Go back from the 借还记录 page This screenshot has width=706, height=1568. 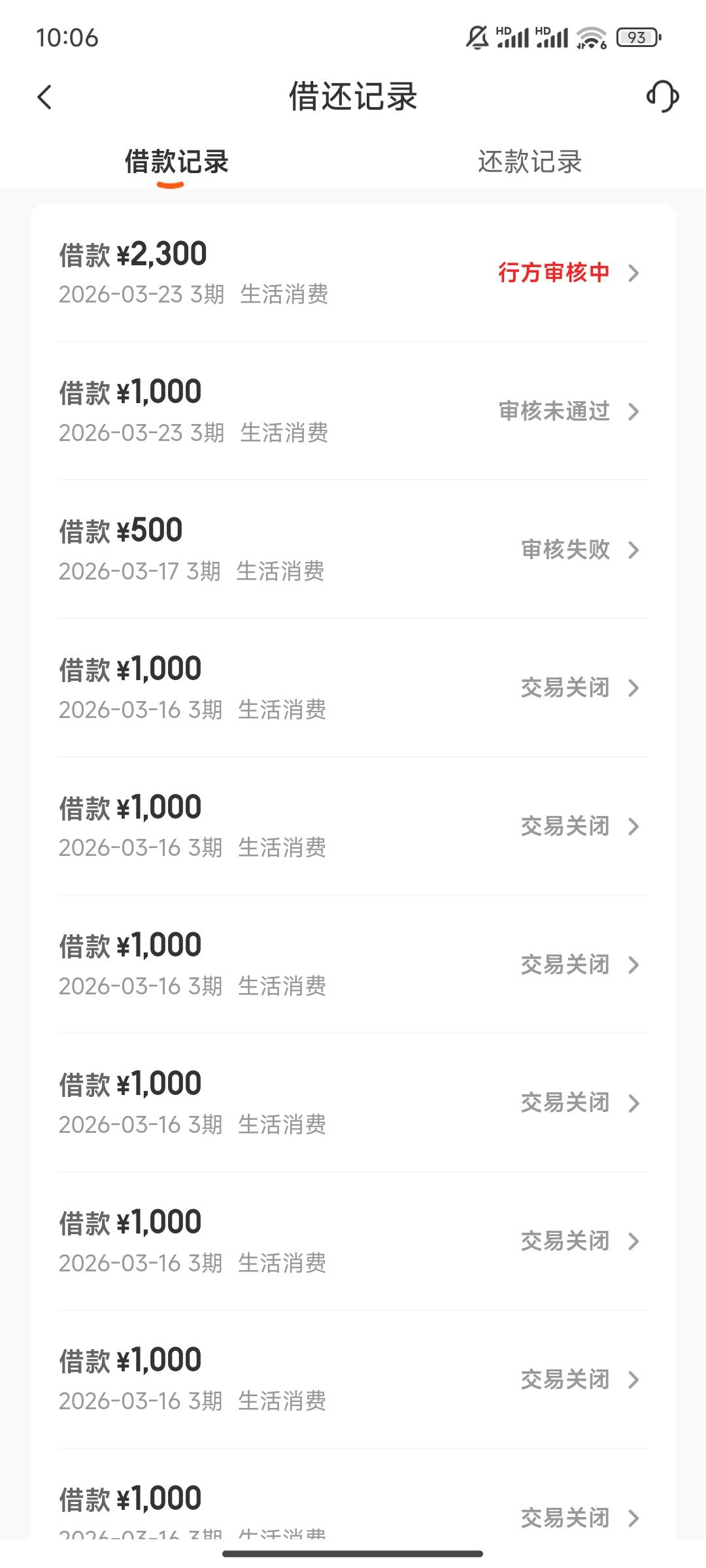click(x=44, y=97)
